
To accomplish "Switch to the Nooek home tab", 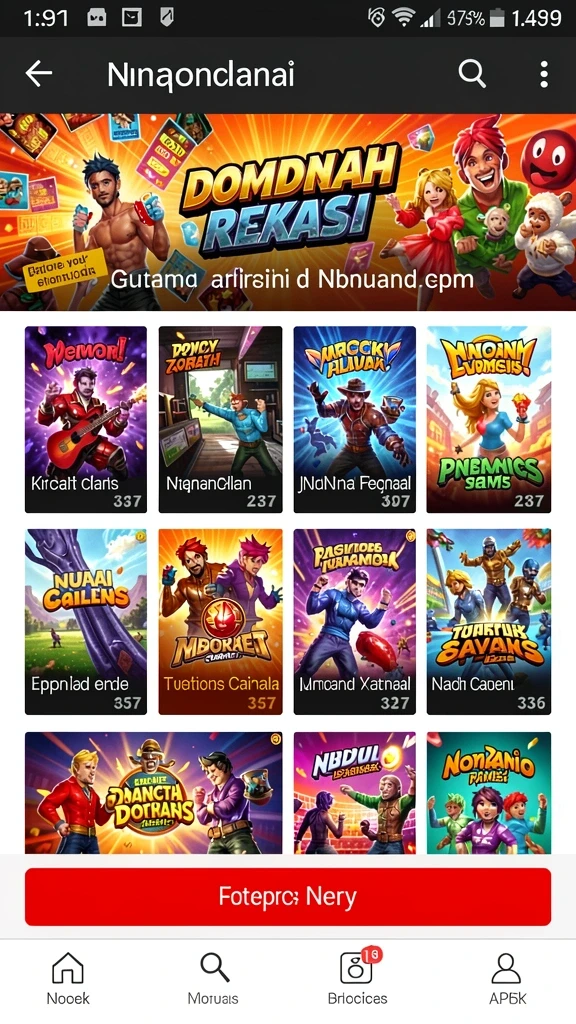I will click(x=68, y=978).
